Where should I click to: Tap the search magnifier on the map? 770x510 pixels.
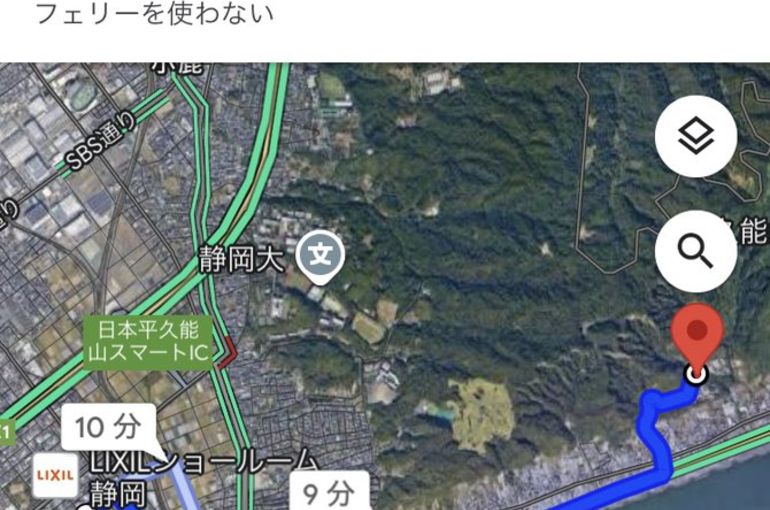pos(696,251)
